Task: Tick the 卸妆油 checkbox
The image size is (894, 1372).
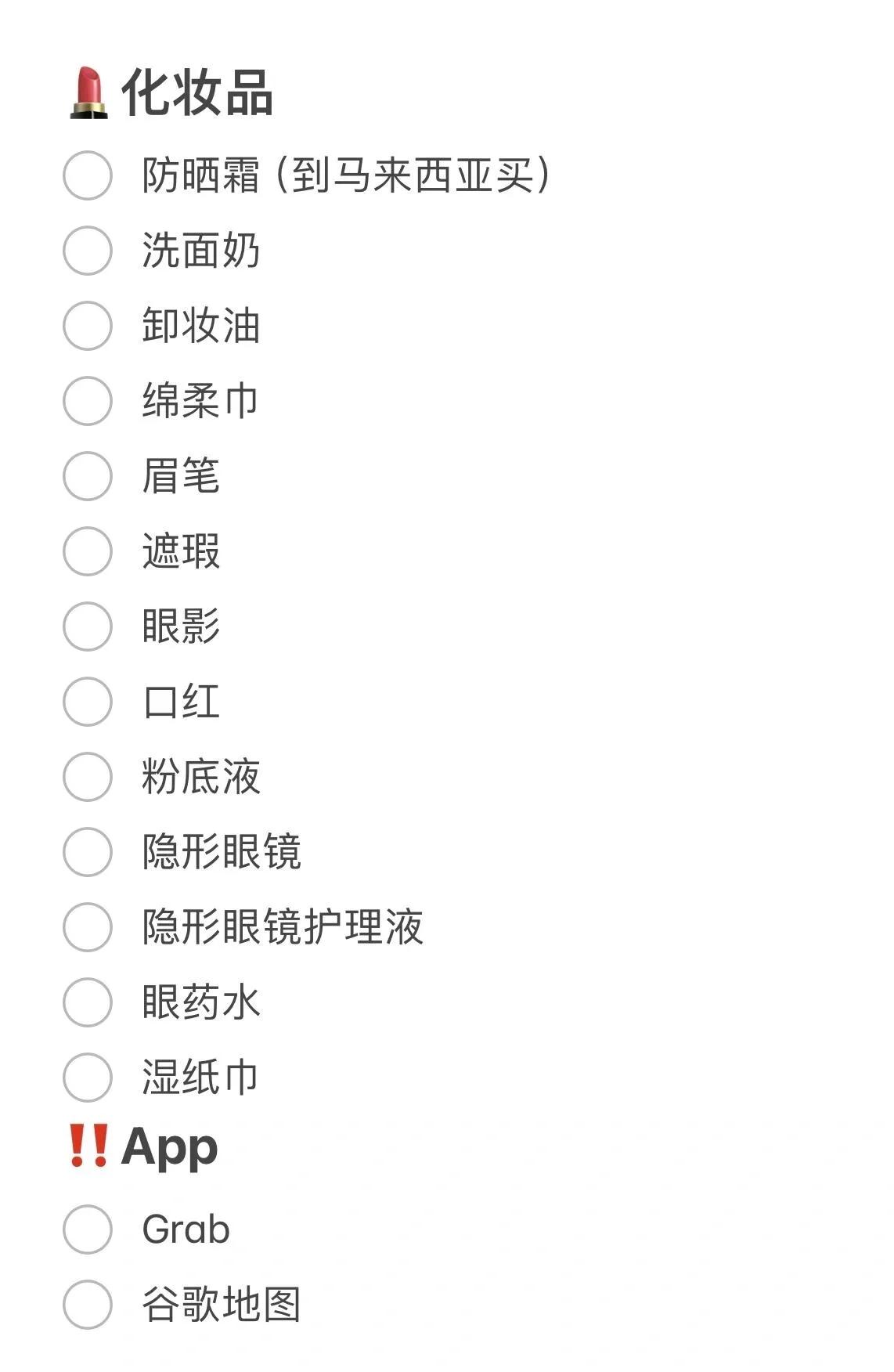Action: point(87,326)
